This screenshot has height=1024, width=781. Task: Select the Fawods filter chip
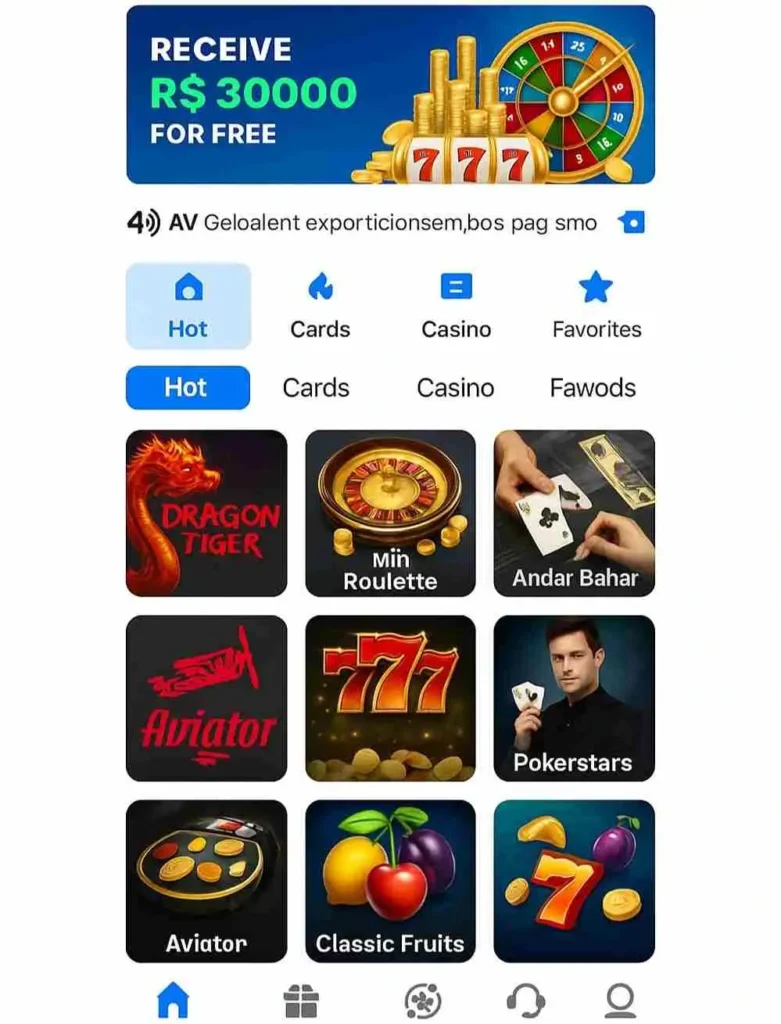click(592, 388)
